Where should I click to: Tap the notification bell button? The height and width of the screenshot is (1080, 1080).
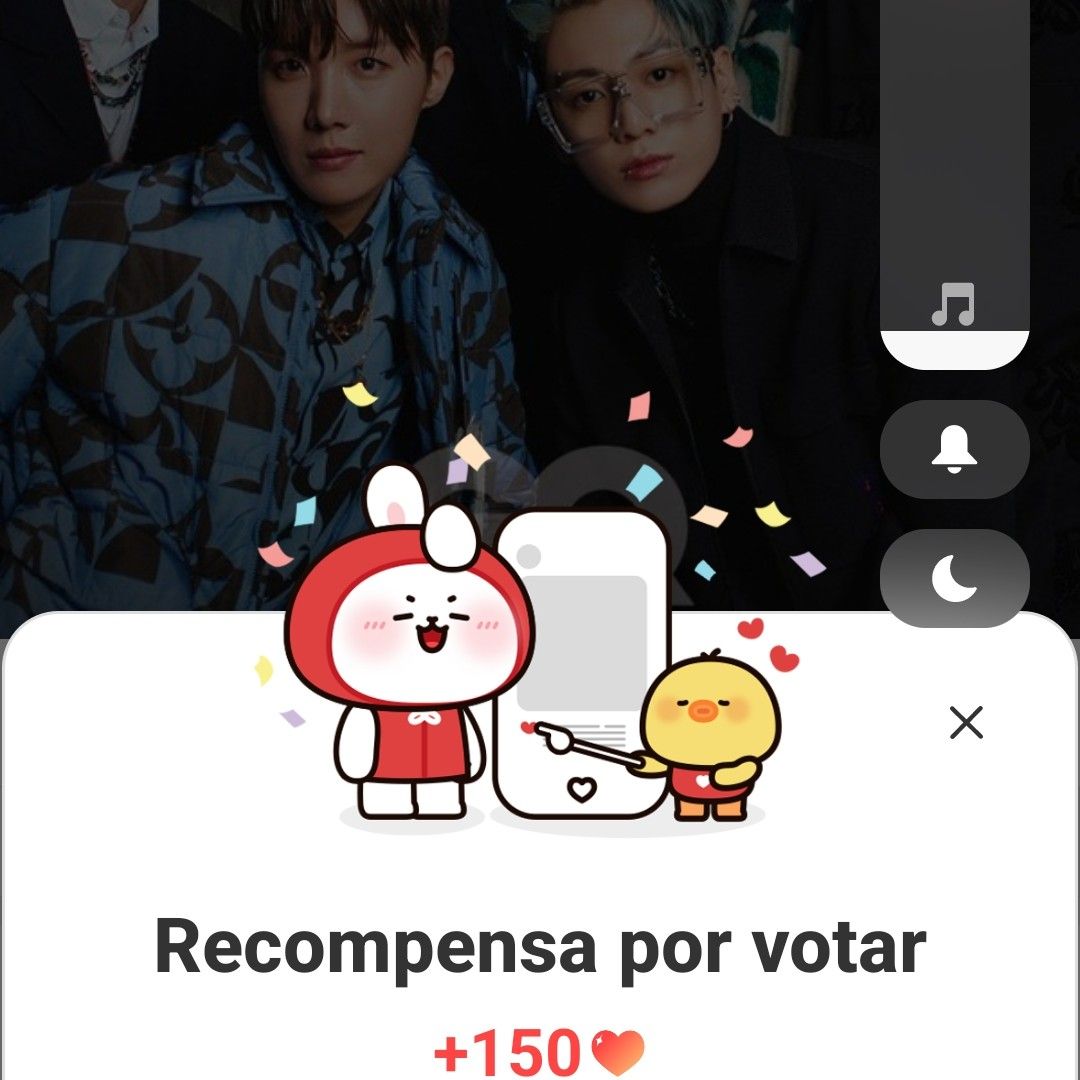click(x=954, y=449)
